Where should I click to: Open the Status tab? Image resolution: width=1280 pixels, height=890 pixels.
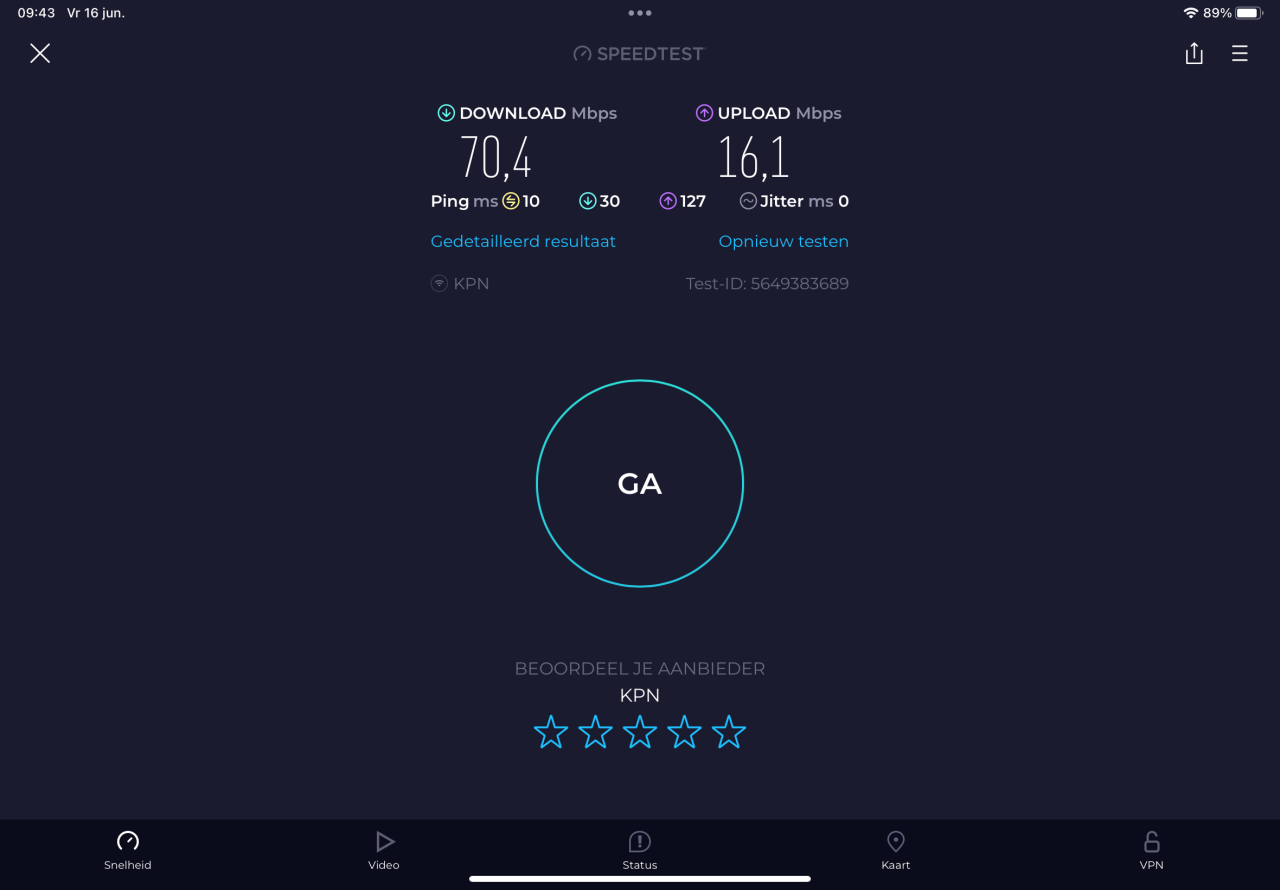coord(640,850)
